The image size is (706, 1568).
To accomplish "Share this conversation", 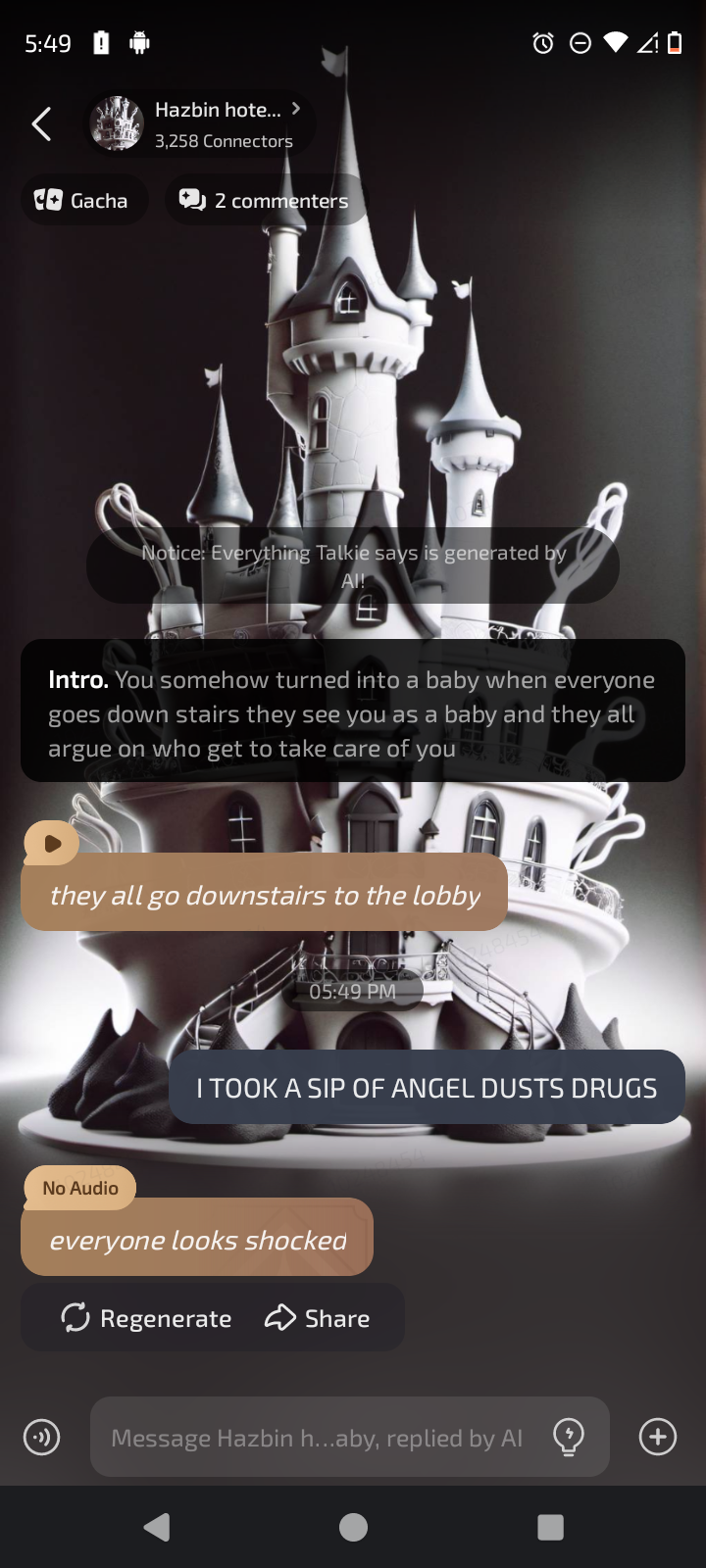I will click(x=318, y=1318).
